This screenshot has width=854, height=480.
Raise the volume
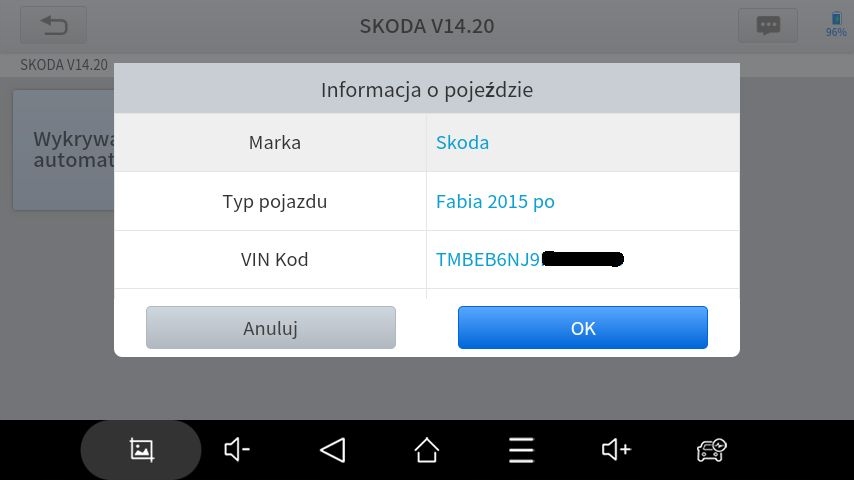tap(616, 450)
